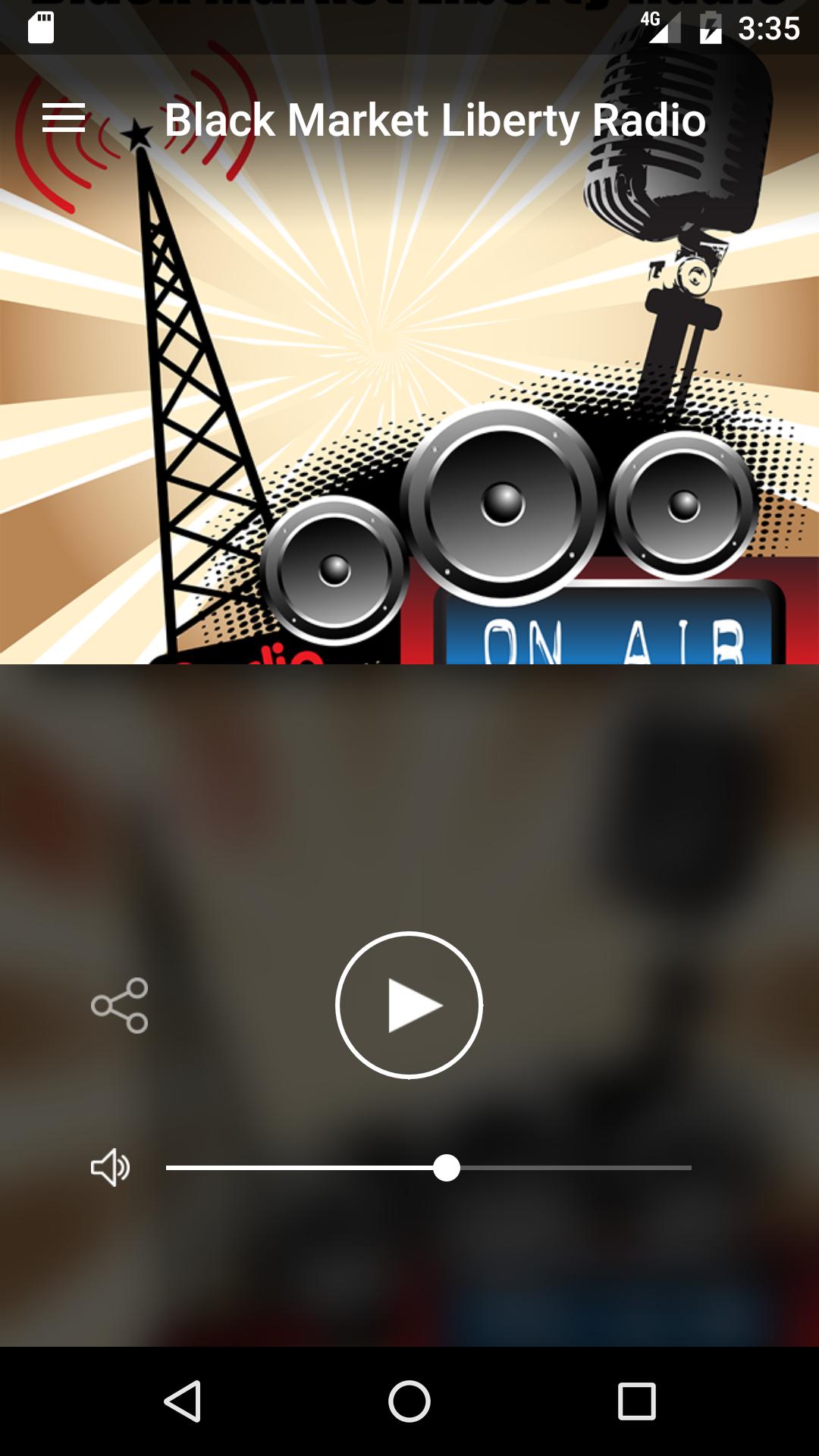Screen dimensions: 819x1456
Task: Return to the home screen
Action: (409, 1401)
